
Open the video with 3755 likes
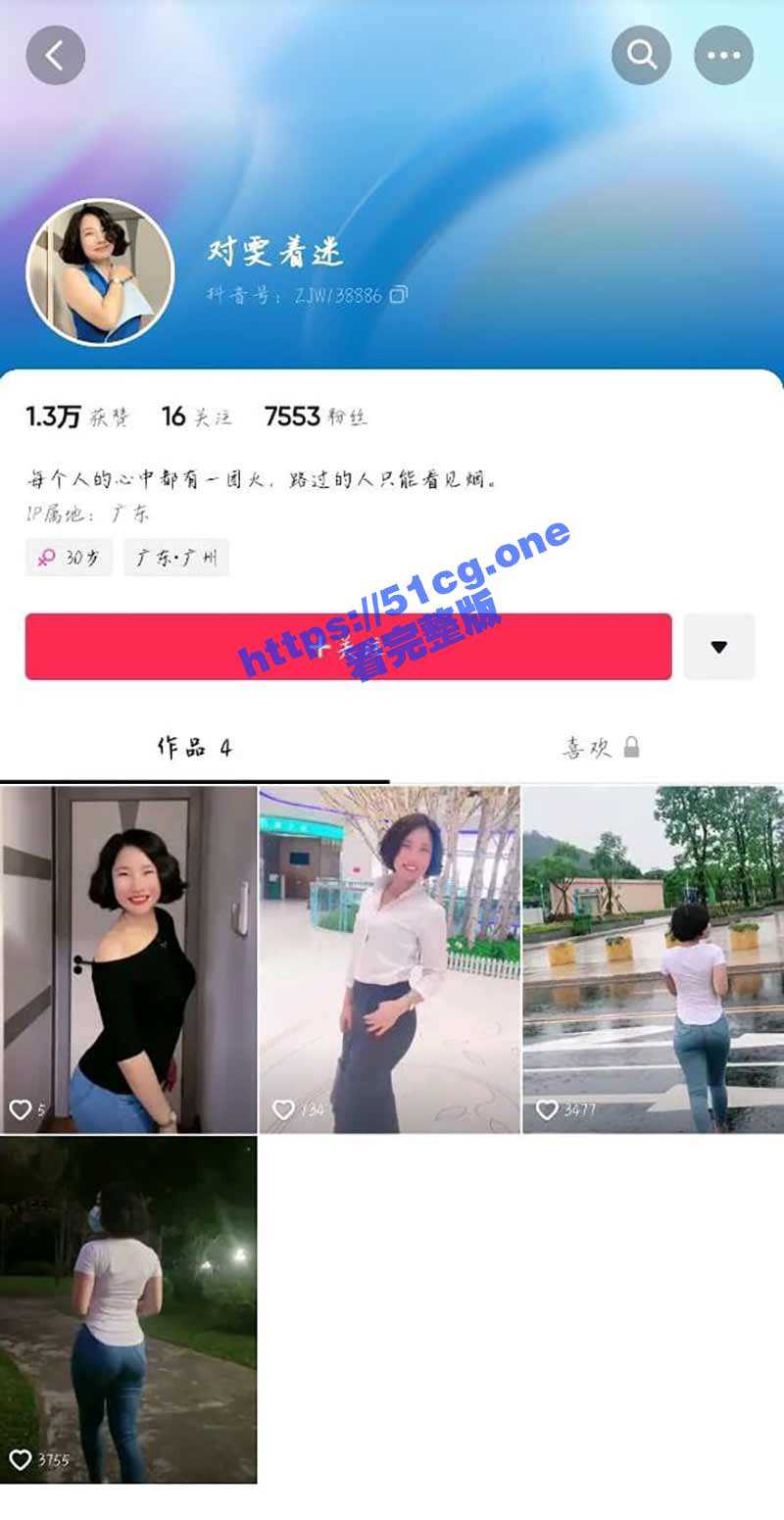click(x=127, y=1308)
